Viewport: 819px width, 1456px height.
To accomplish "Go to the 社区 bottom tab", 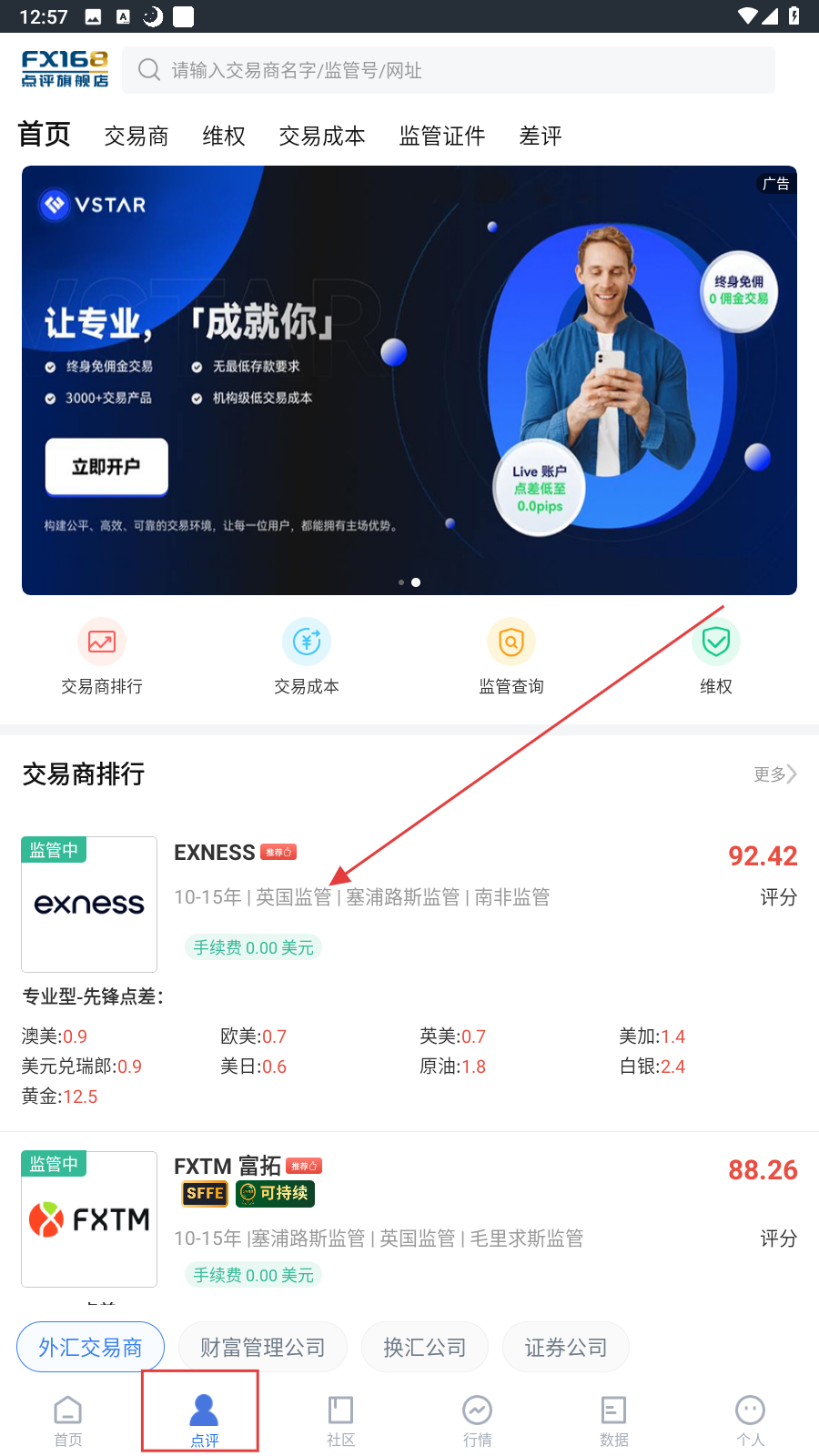I will [x=341, y=1421].
